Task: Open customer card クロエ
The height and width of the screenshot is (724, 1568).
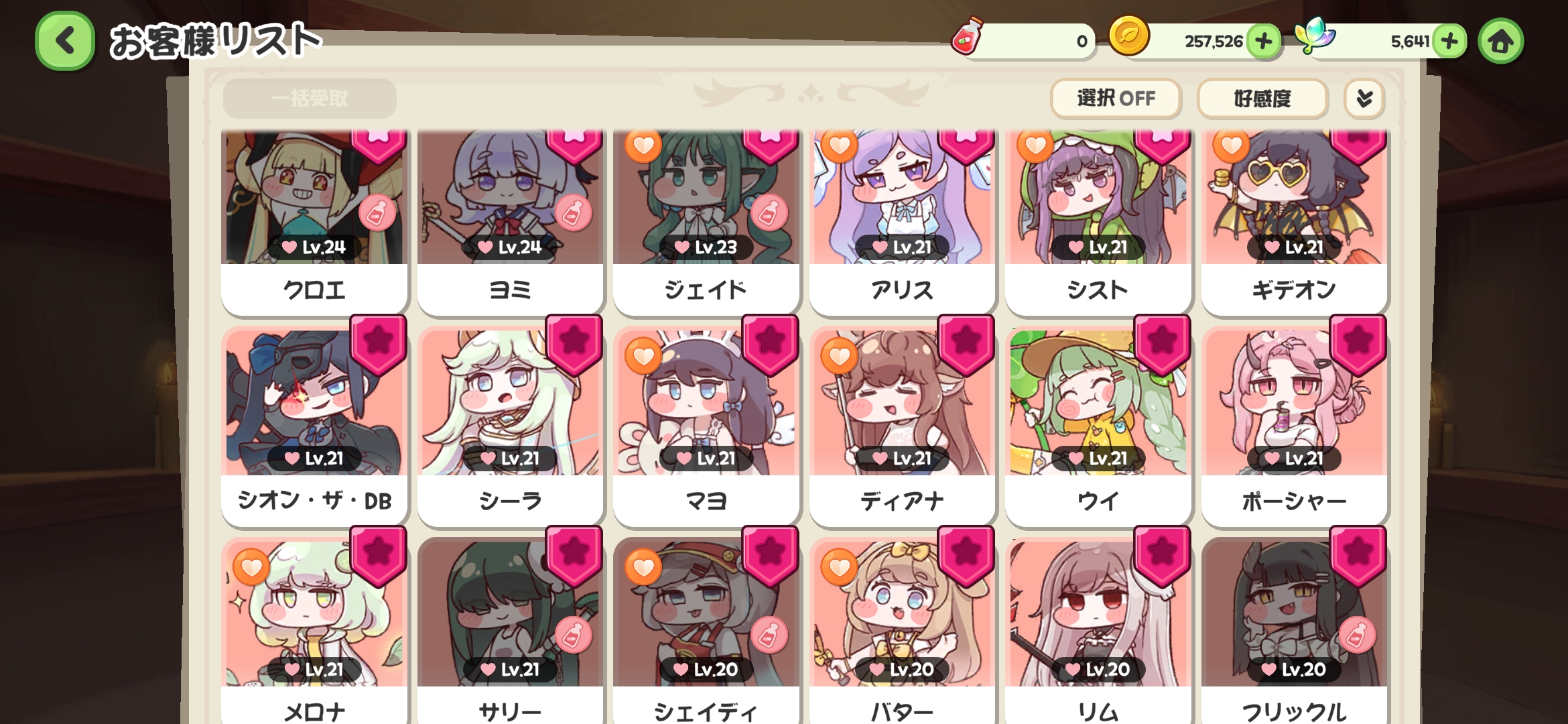Action: (314, 221)
